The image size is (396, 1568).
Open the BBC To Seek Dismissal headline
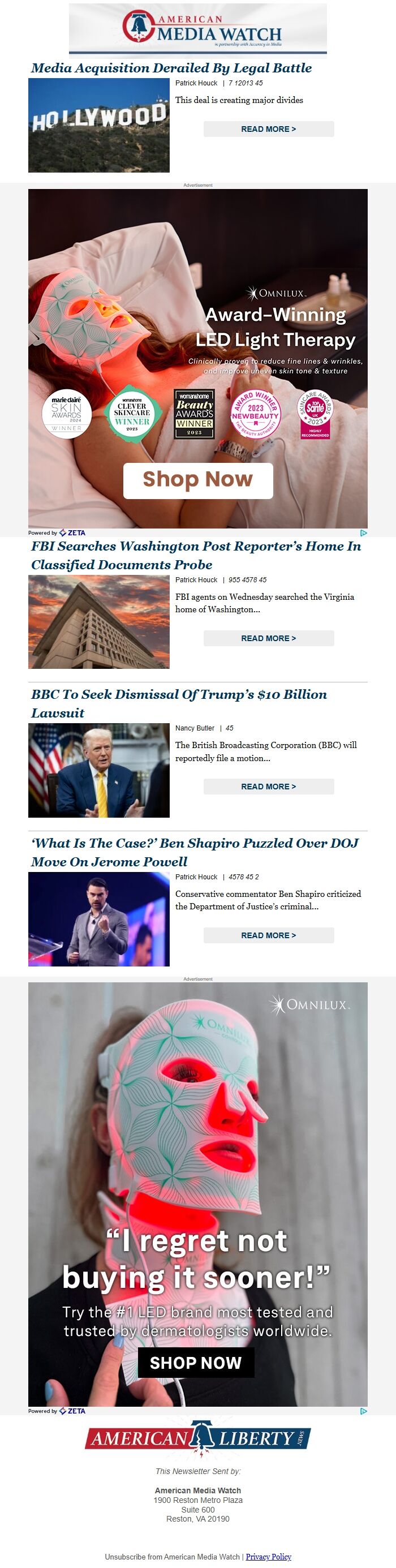(179, 703)
